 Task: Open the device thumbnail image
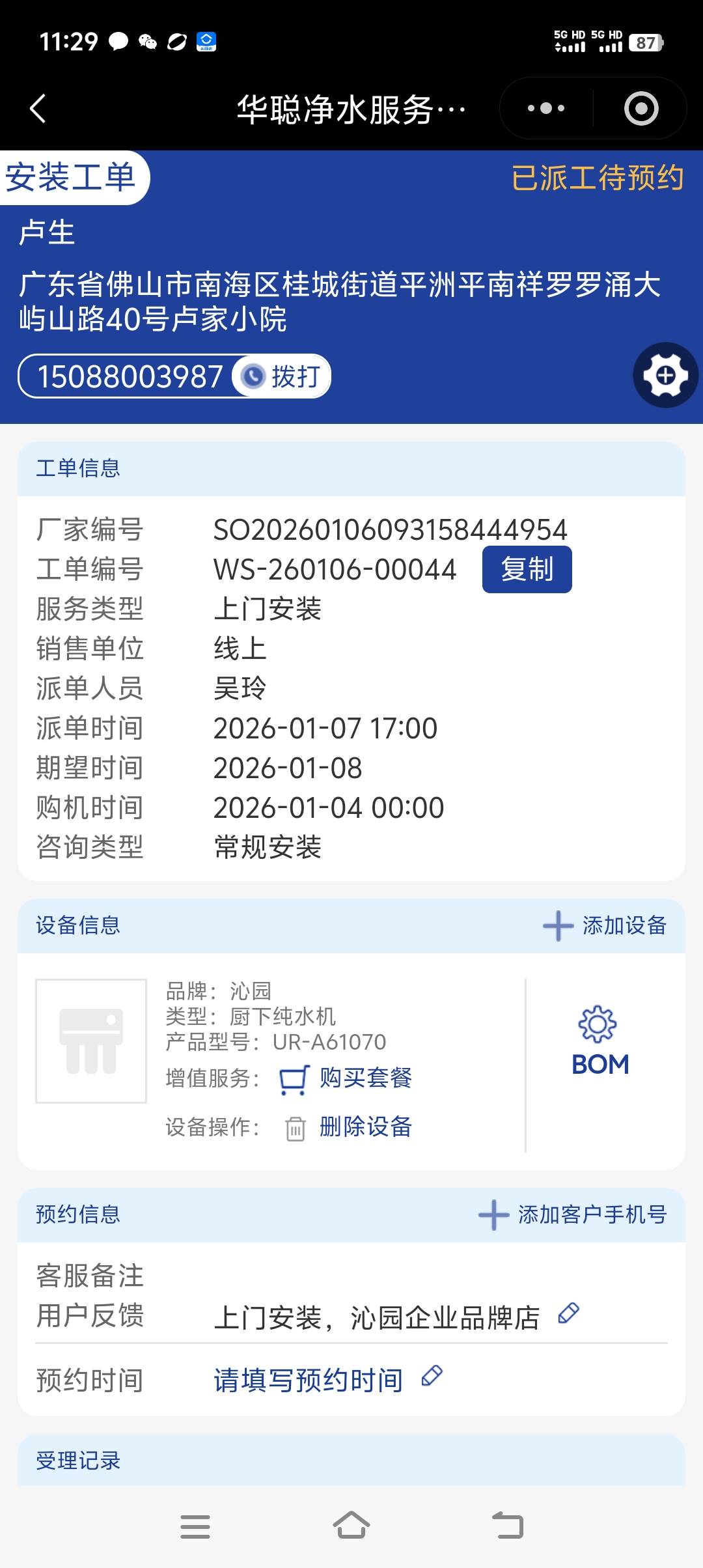[91, 1041]
